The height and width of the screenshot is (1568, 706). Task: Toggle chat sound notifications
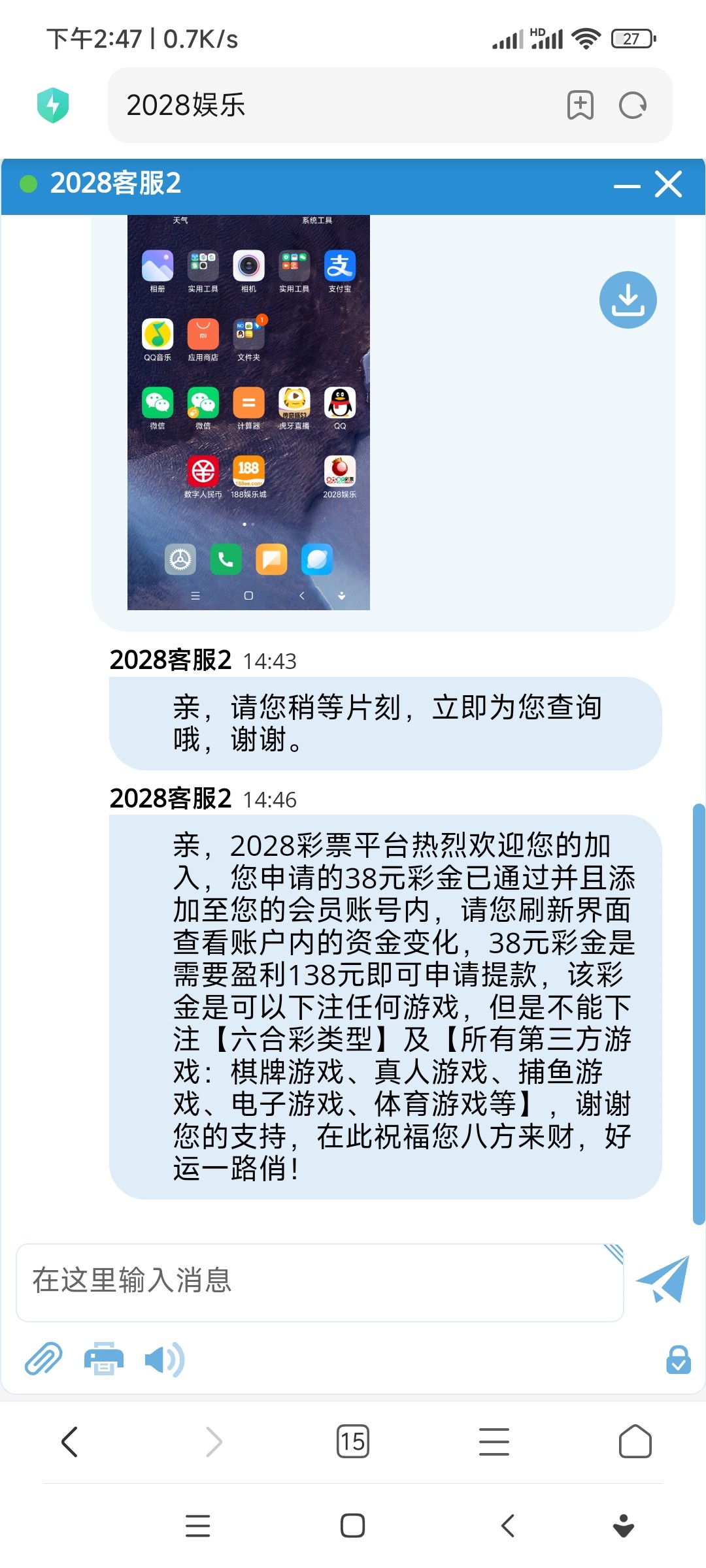(x=164, y=1359)
